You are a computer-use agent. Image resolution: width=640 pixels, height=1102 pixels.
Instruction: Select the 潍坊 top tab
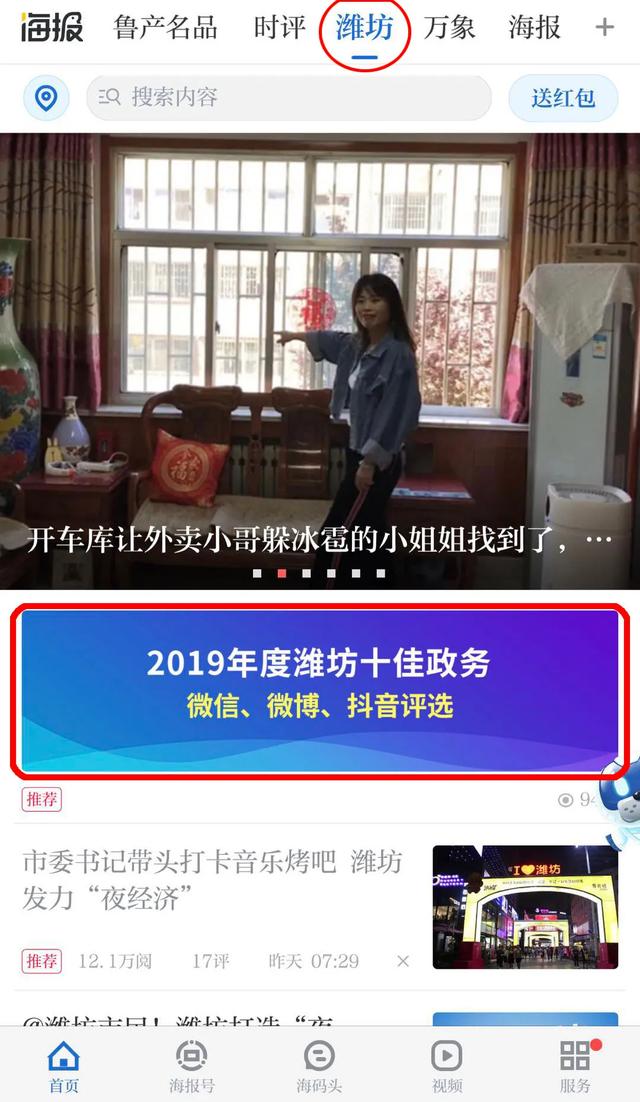[x=364, y=28]
